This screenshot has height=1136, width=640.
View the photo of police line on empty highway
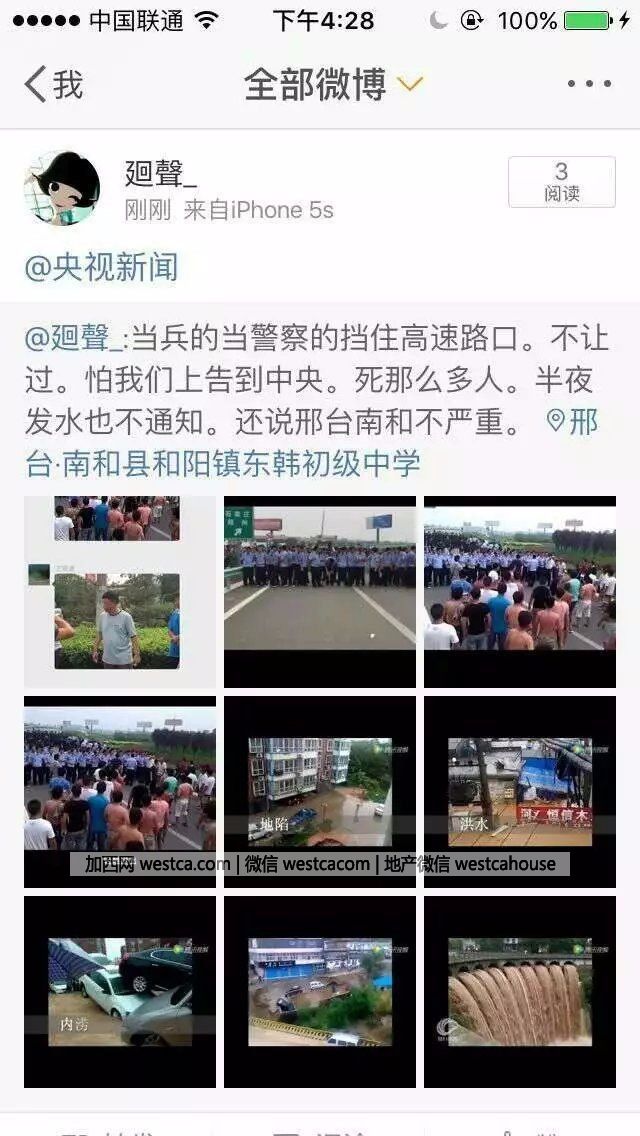click(319, 591)
